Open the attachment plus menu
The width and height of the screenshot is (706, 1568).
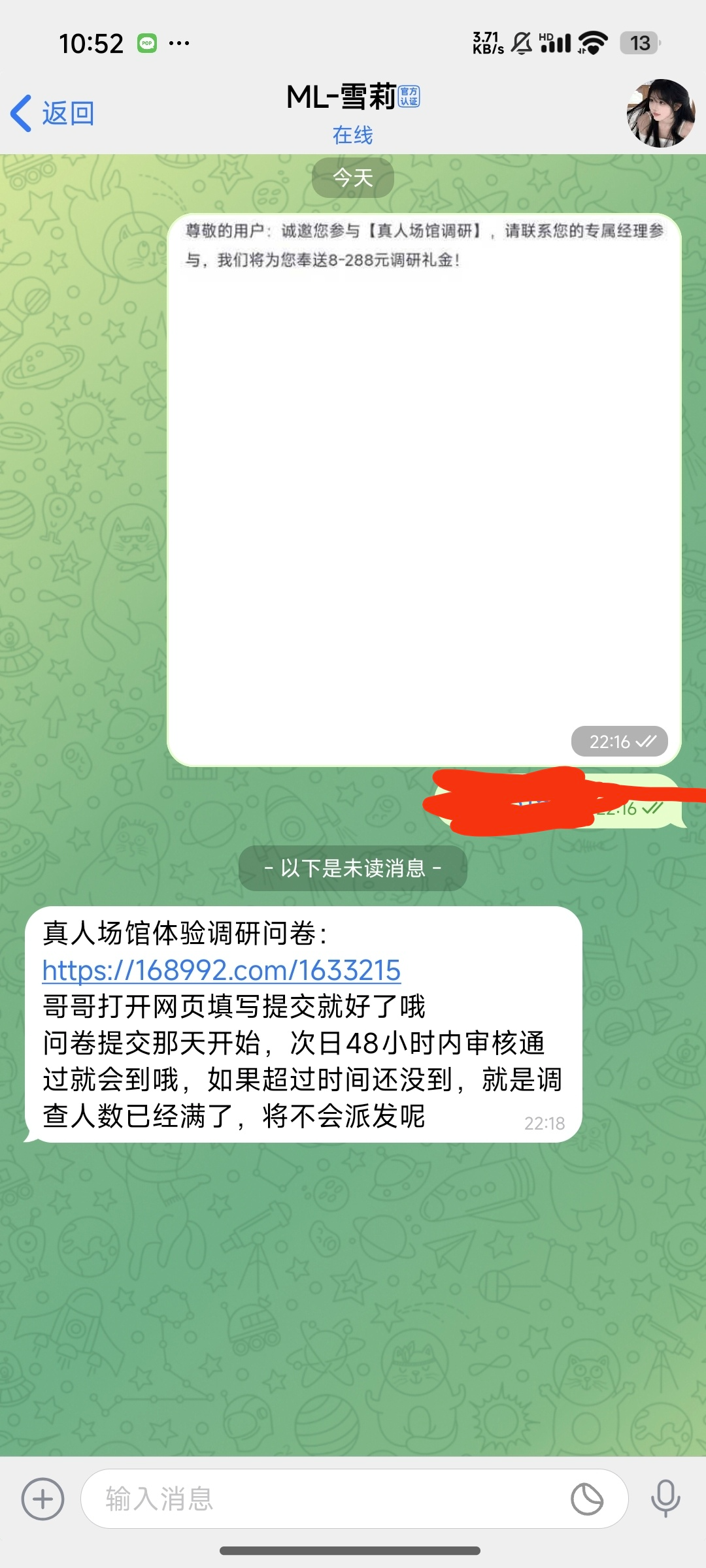(x=43, y=1499)
